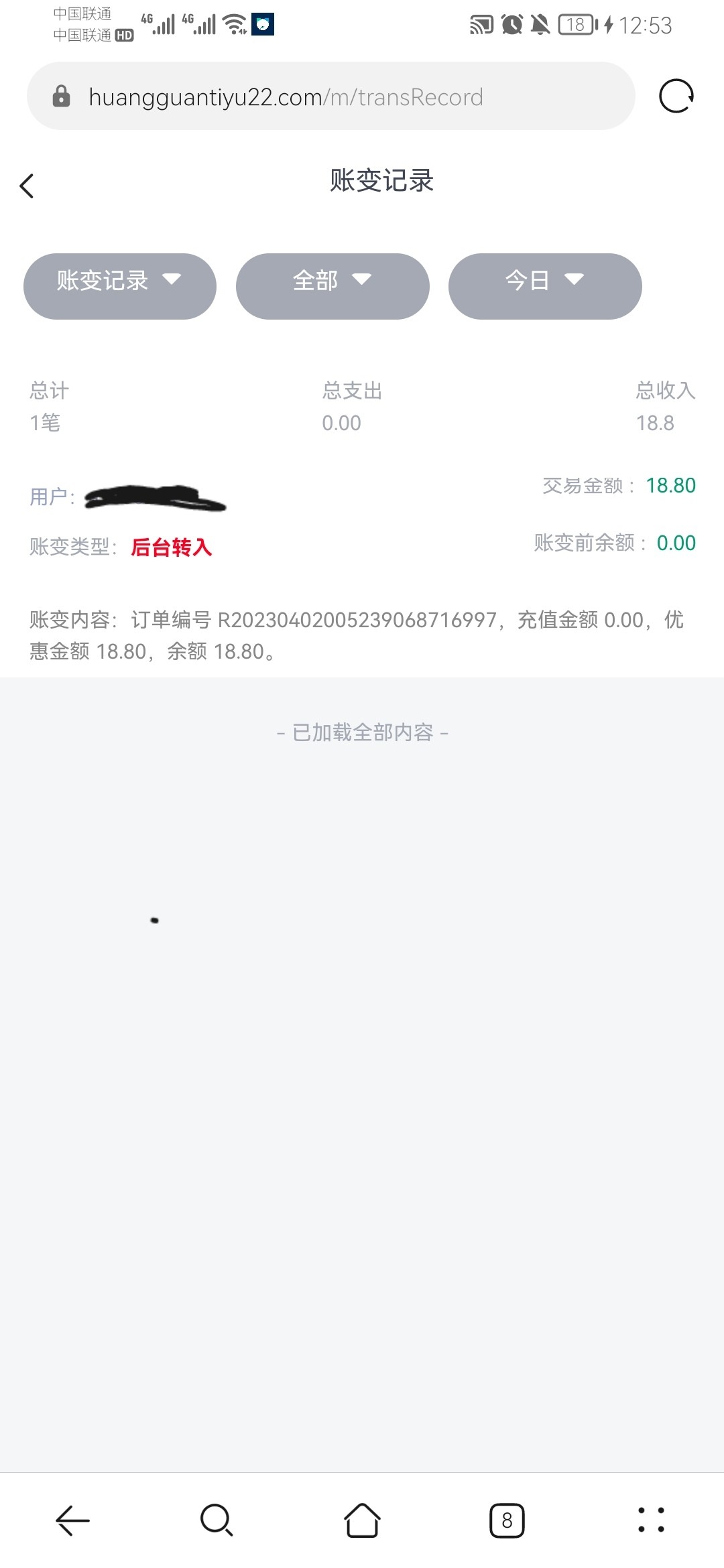
Task: Reload the page with the refresh icon
Action: tap(676, 96)
